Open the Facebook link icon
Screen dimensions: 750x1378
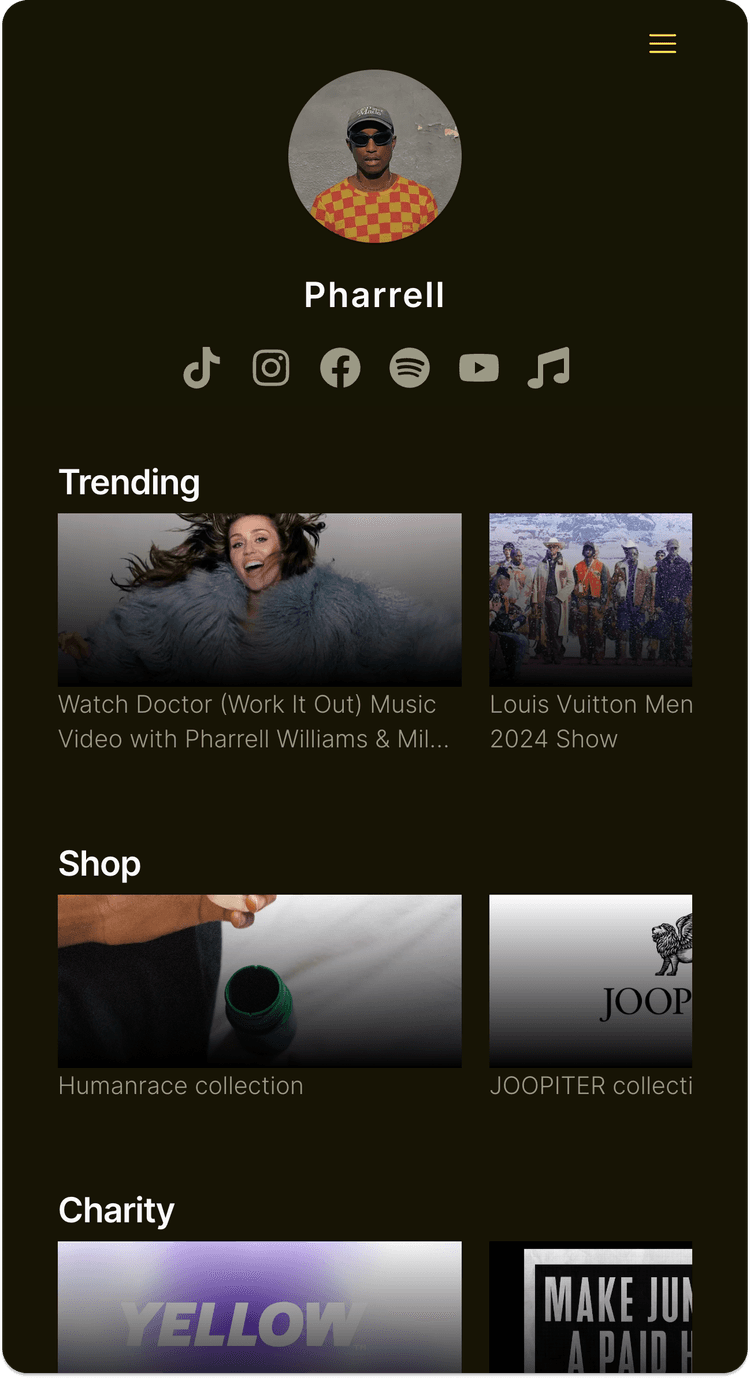click(x=340, y=368)
